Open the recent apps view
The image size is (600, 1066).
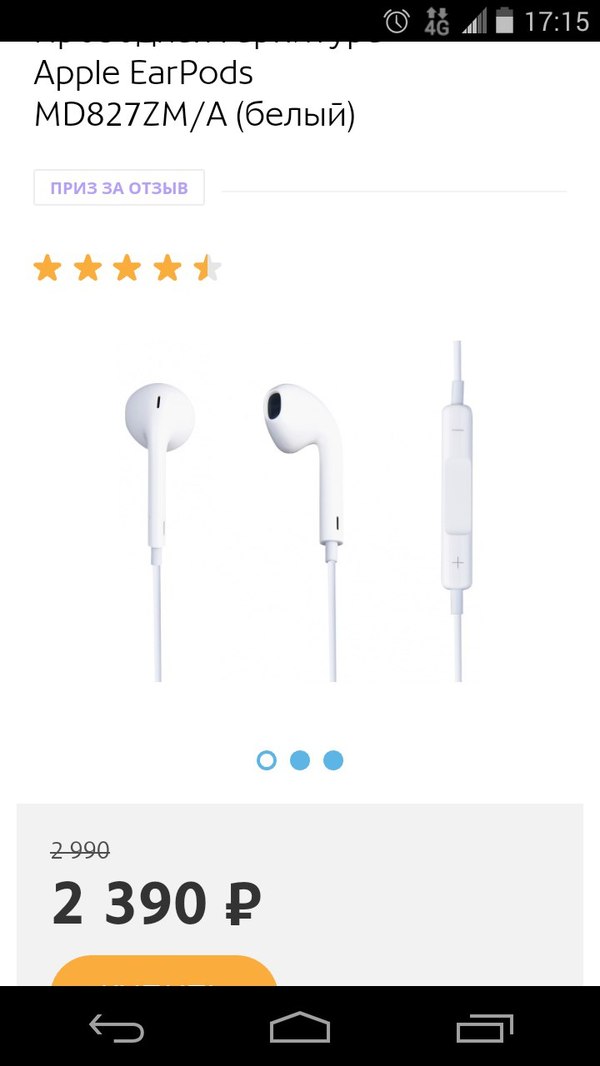(x=484, y=1028)
